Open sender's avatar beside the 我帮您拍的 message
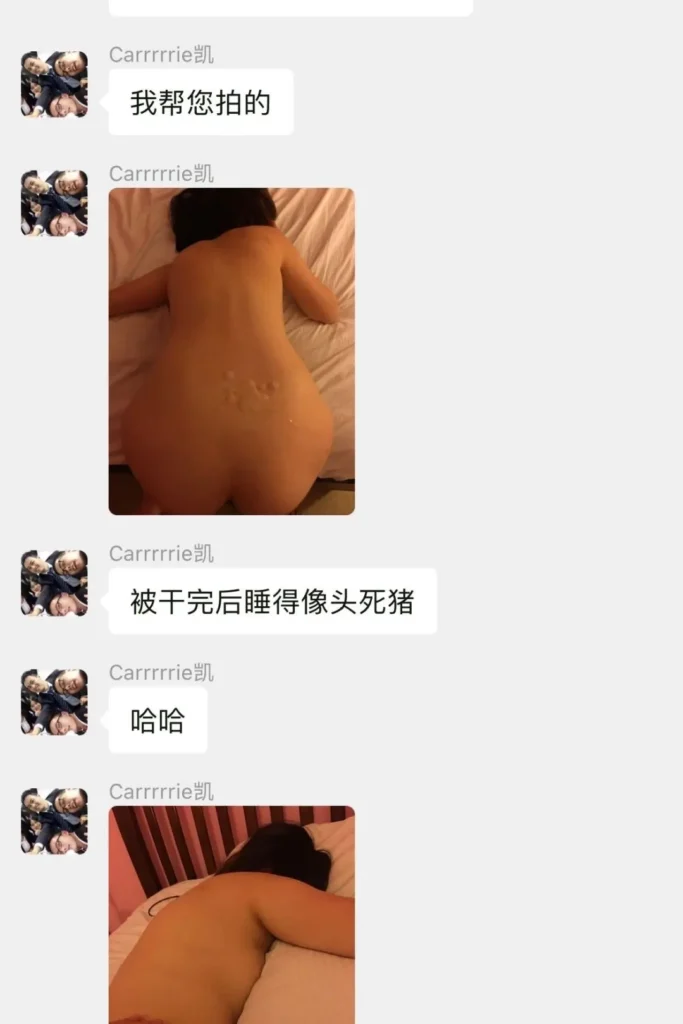The height and width of the screenshot is (1024, 683). pyautogui.click(x=54, y=84)
